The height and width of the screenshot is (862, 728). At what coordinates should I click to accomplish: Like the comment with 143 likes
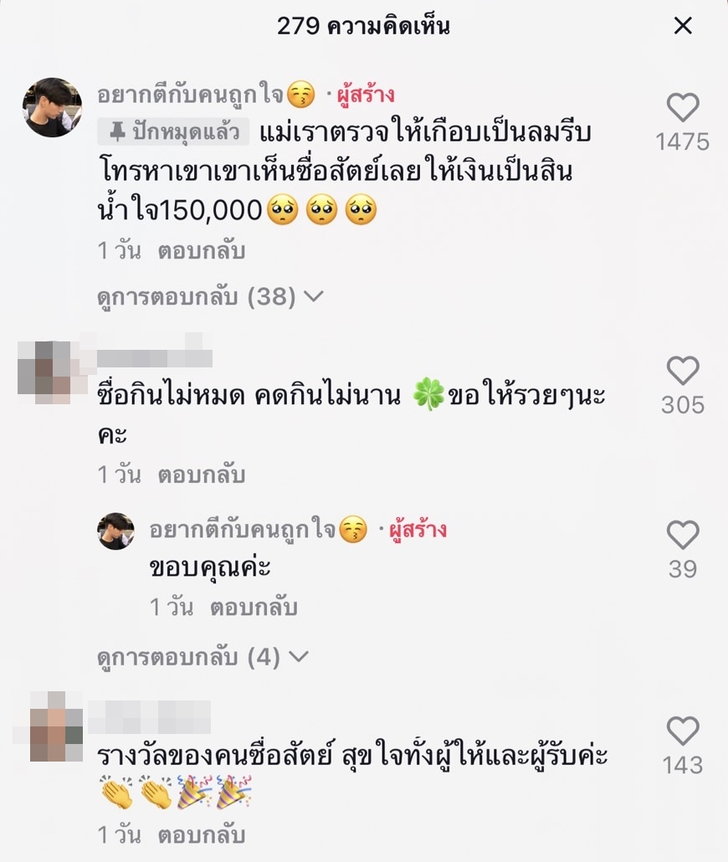click(683, 731)
